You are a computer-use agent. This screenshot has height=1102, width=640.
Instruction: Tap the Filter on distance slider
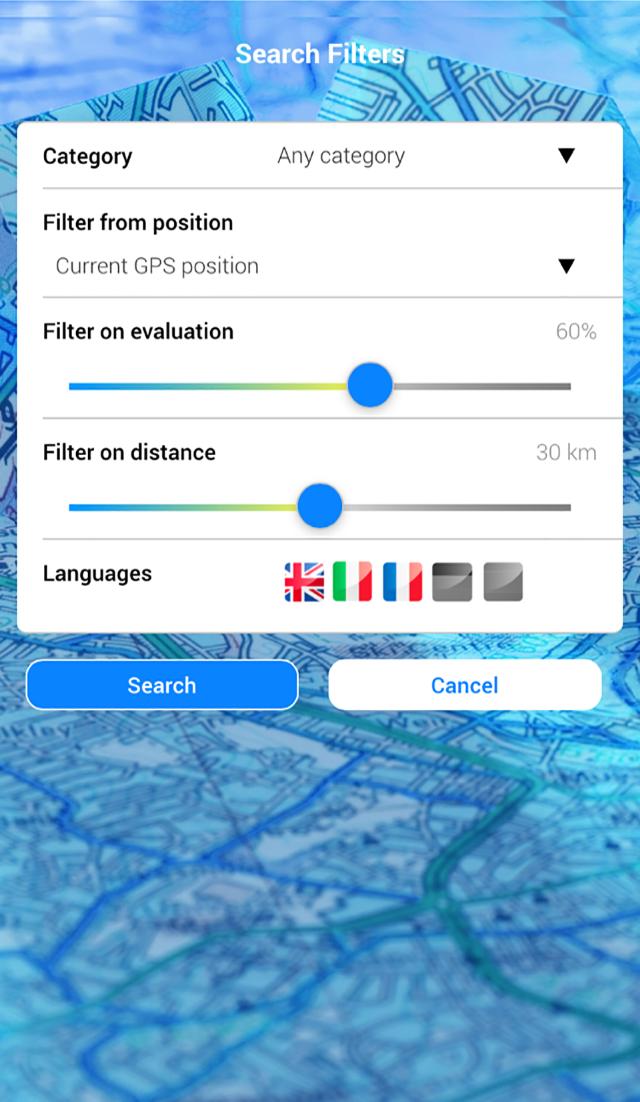pyautogui.click(x=320, y=507)
